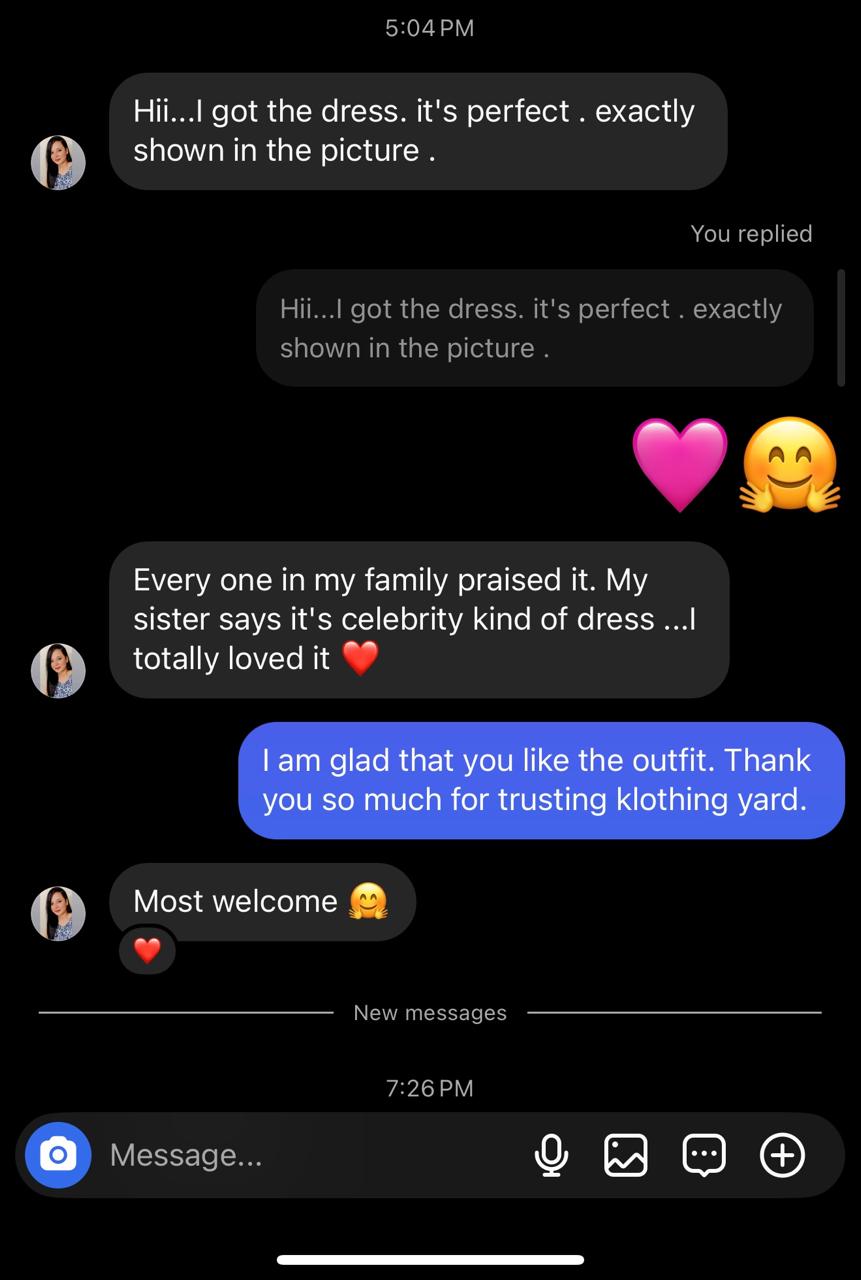This screenshot has width=861, height=1280.
Task: Tap the quoted reply about the dress
Action: tap(534, 328)
